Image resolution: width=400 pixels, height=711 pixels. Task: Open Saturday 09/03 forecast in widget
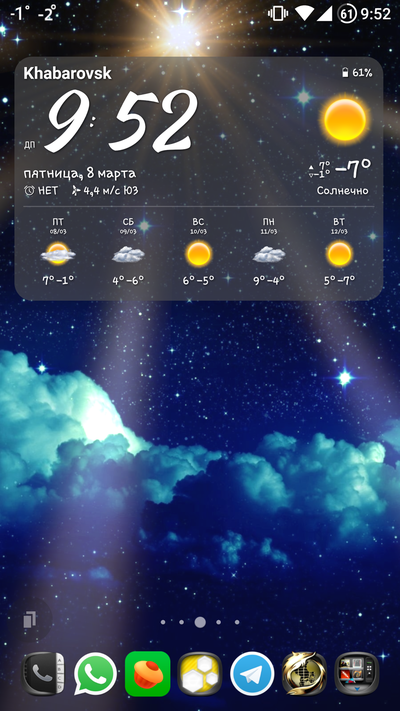click(x=128, y=252)
